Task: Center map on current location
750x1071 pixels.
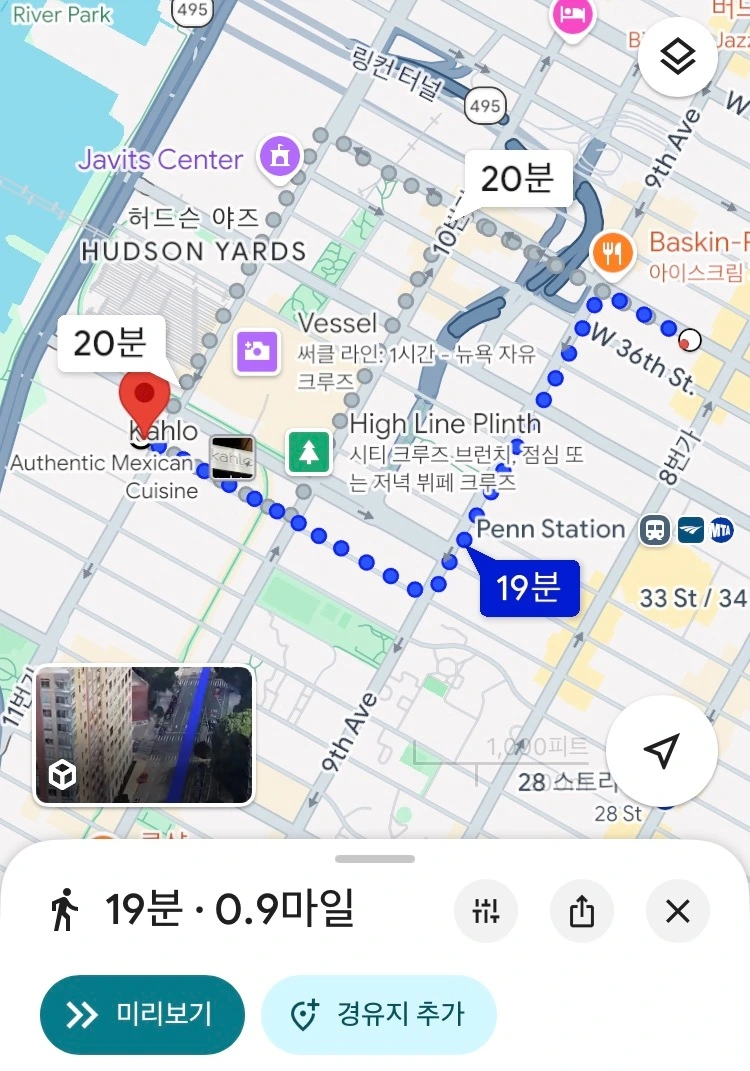Action: [x=661, y=751]
